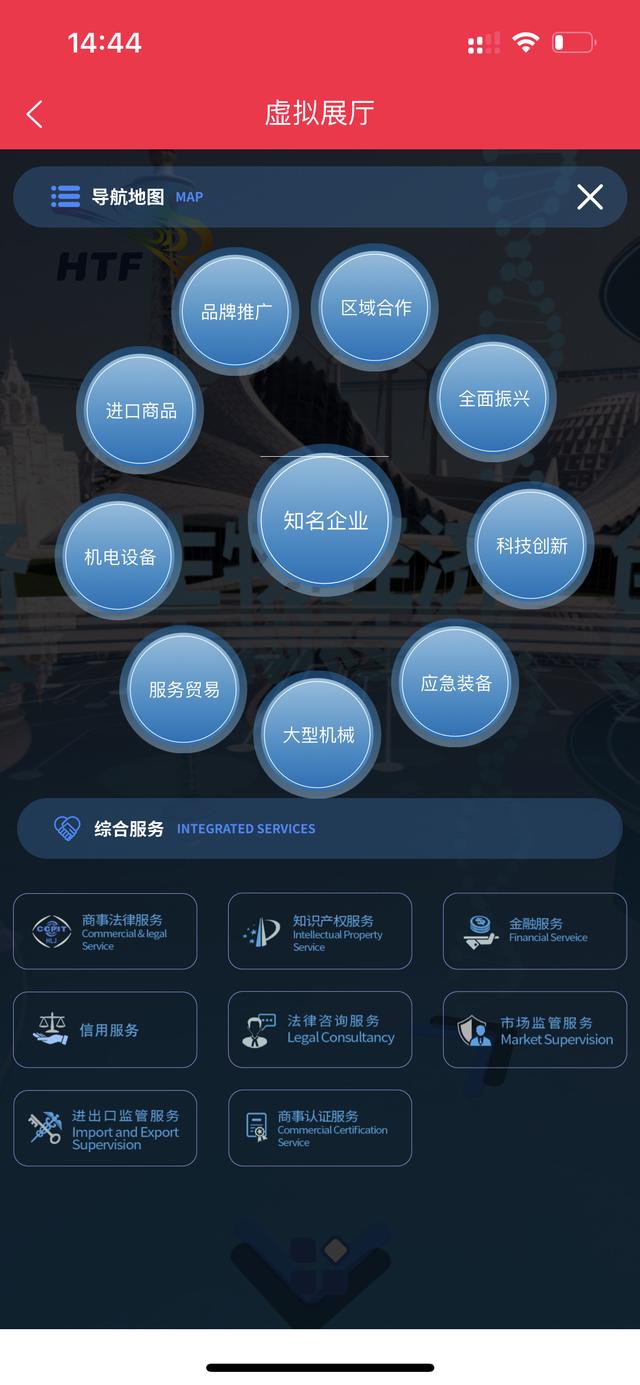Open 商事法律服务 Commercial & Legal Service
Image resolution: width=640 pixels, height=1385 pixels.
coord(105,931)
